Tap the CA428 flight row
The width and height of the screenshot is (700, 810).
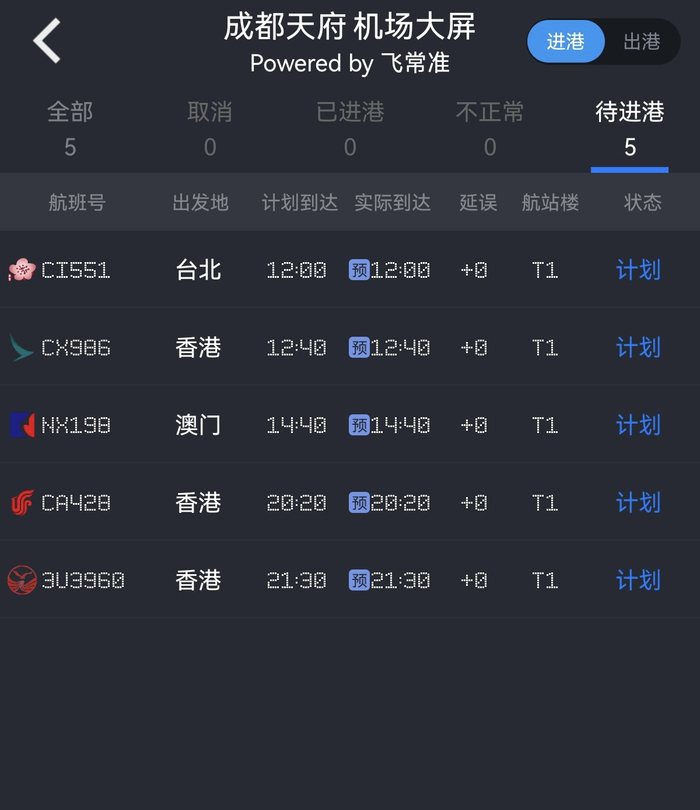(x=350, y=502)
